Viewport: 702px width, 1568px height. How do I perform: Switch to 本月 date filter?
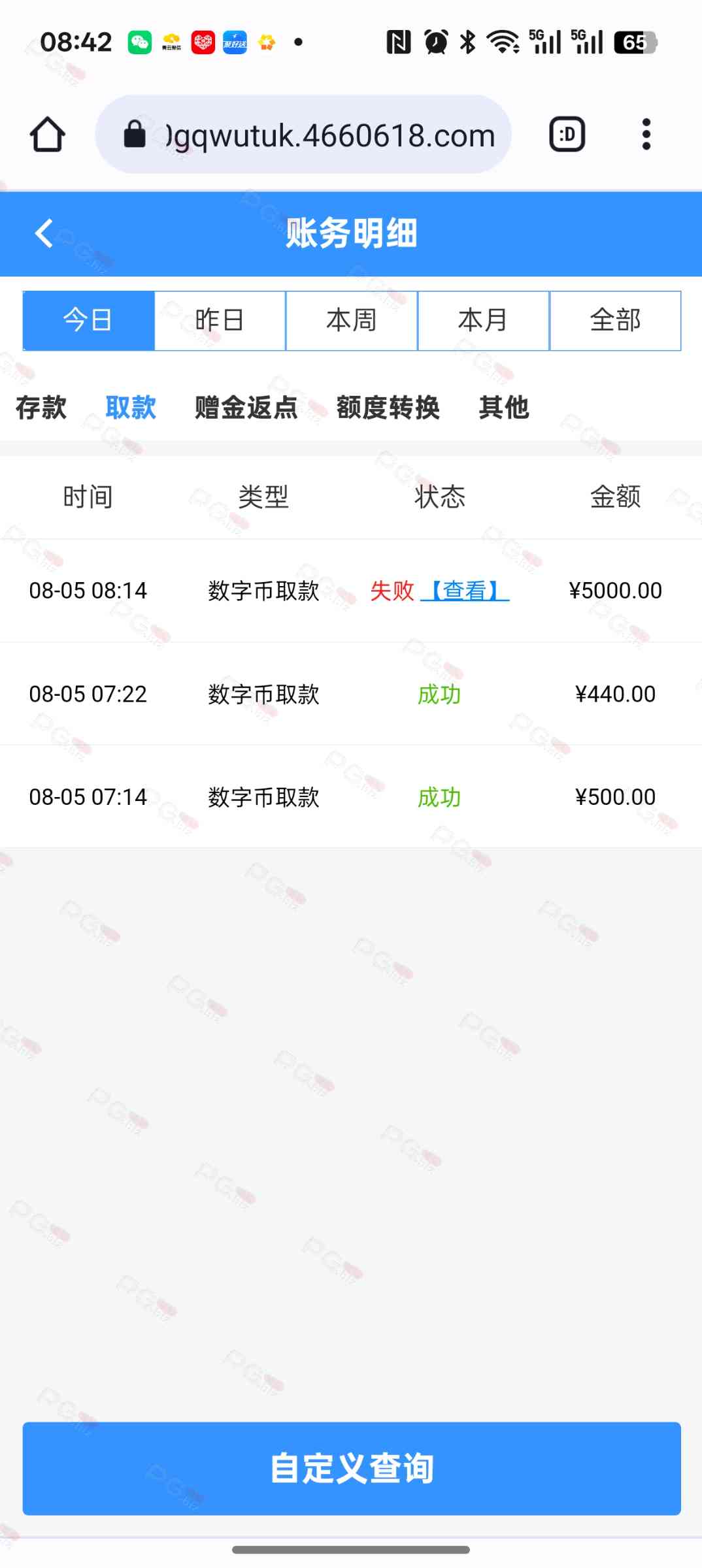click(483, 321)
